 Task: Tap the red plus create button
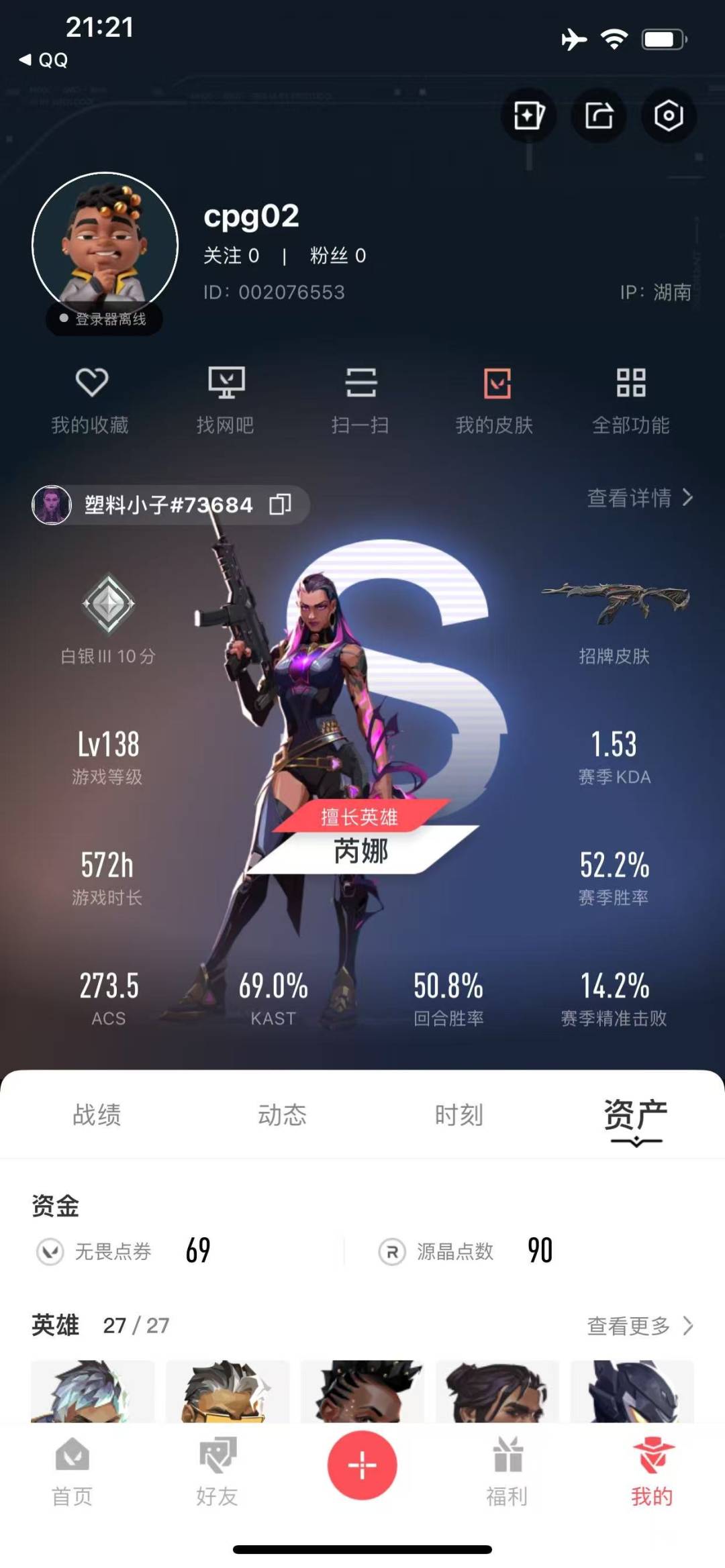[x=362, y=1465]
